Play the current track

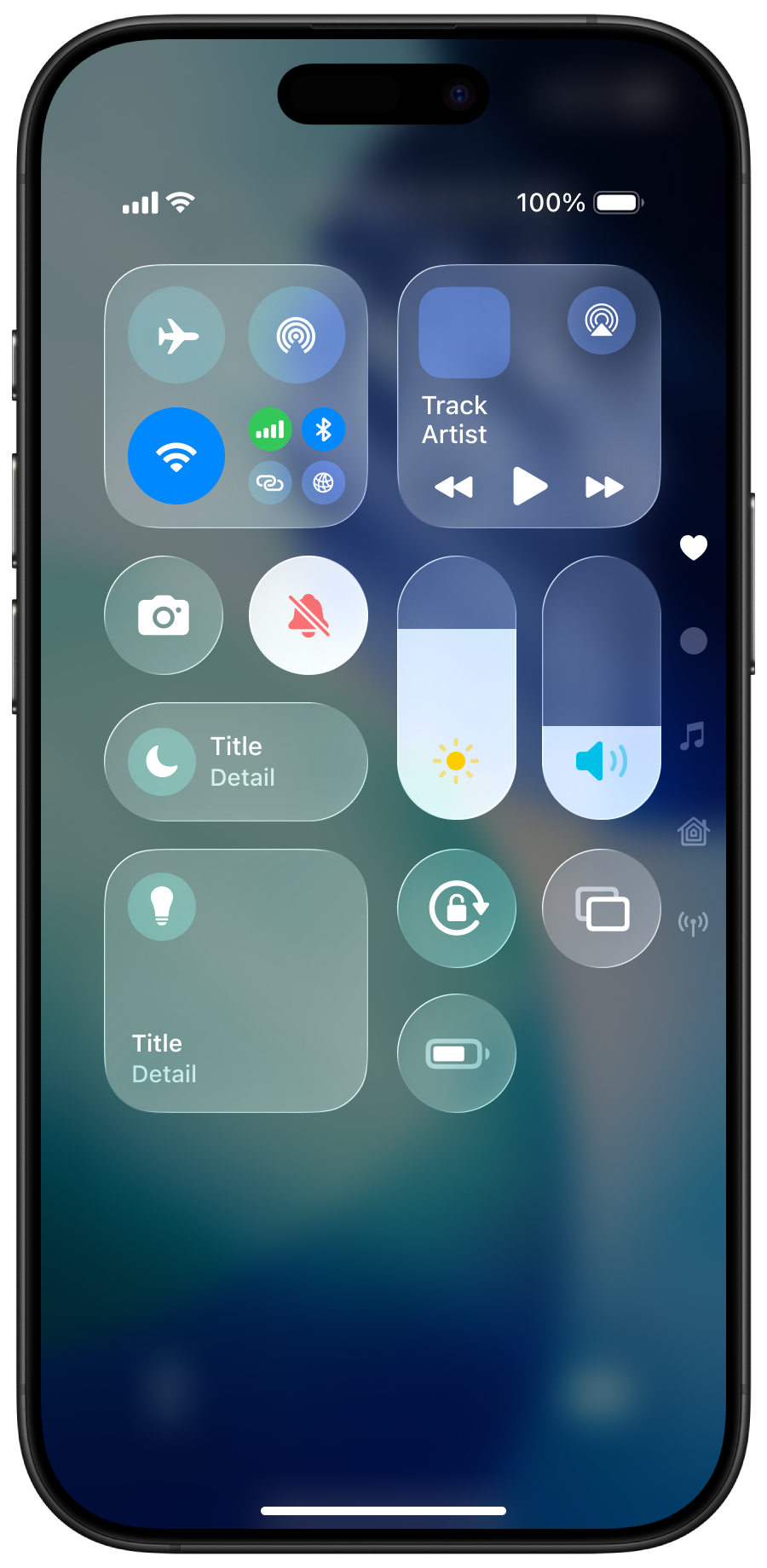pos(529,487)
